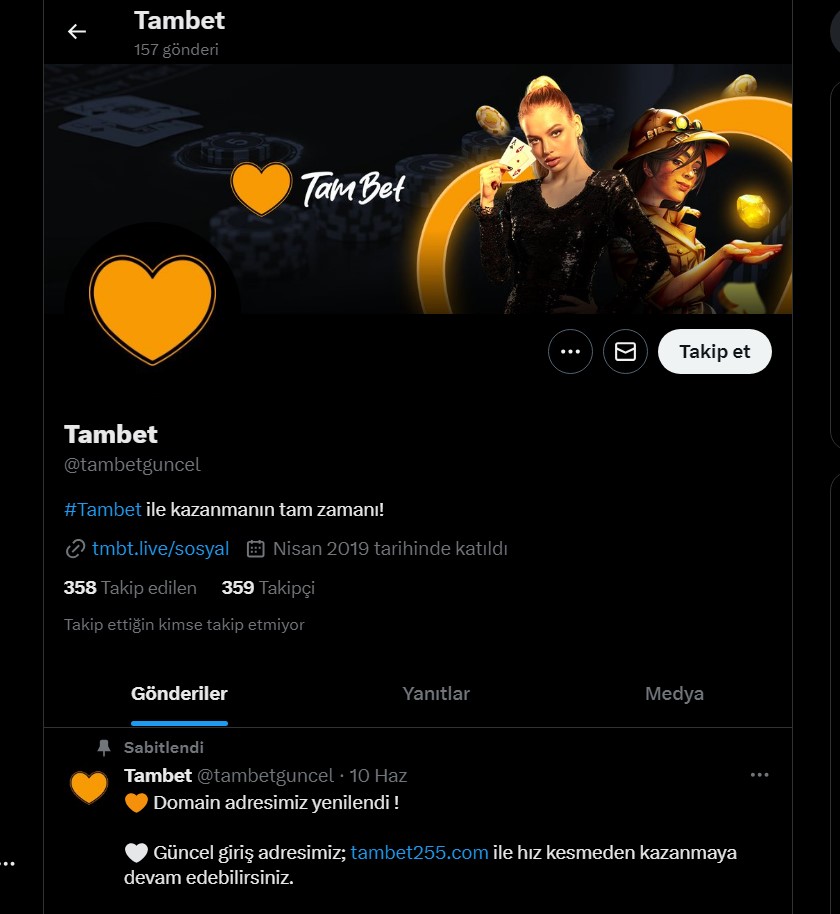Open the tmbt.live/sosyal link
The image size is (840, 914).
[160, 549]
